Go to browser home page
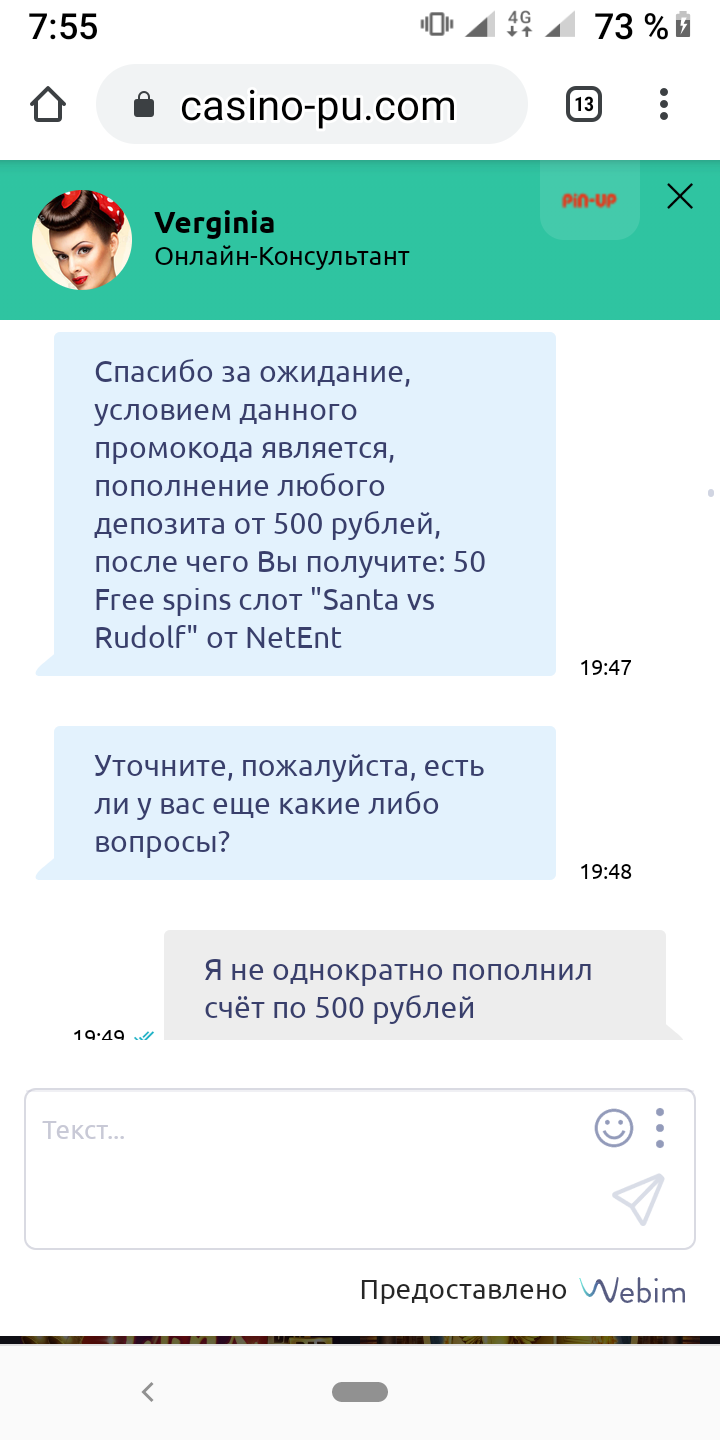This screenshot has width=720, height=1440. (48, 104)
